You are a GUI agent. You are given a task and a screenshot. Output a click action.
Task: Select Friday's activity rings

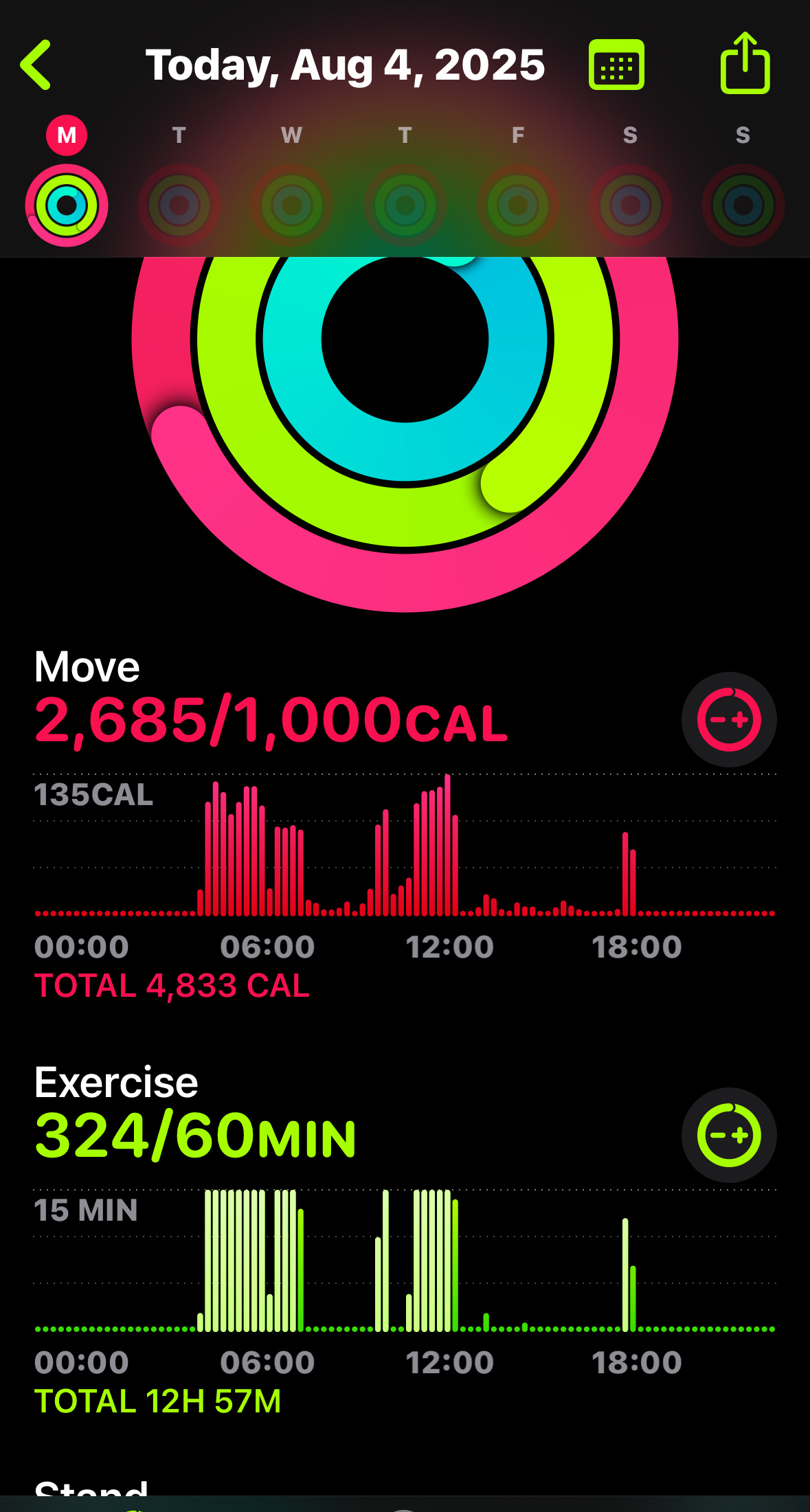(518, 205)
